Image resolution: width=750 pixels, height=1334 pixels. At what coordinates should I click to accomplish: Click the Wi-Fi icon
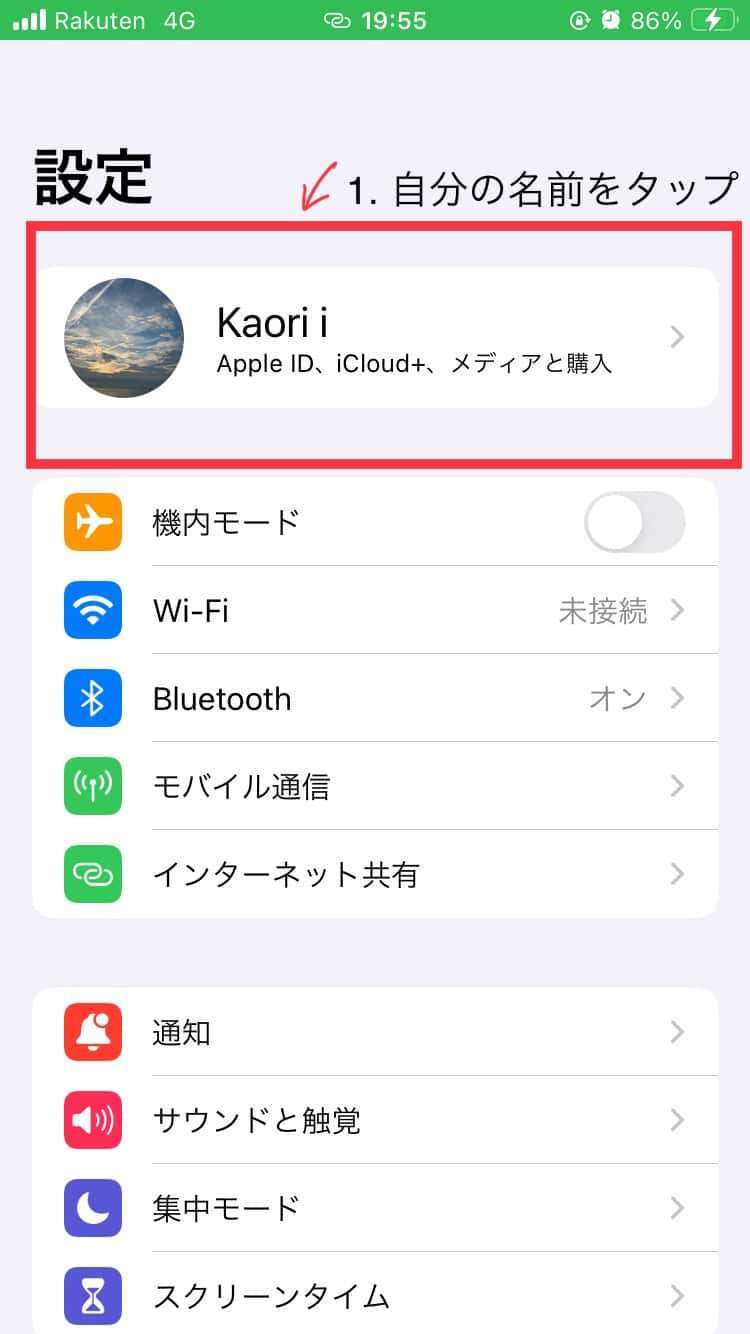point(93,610)
